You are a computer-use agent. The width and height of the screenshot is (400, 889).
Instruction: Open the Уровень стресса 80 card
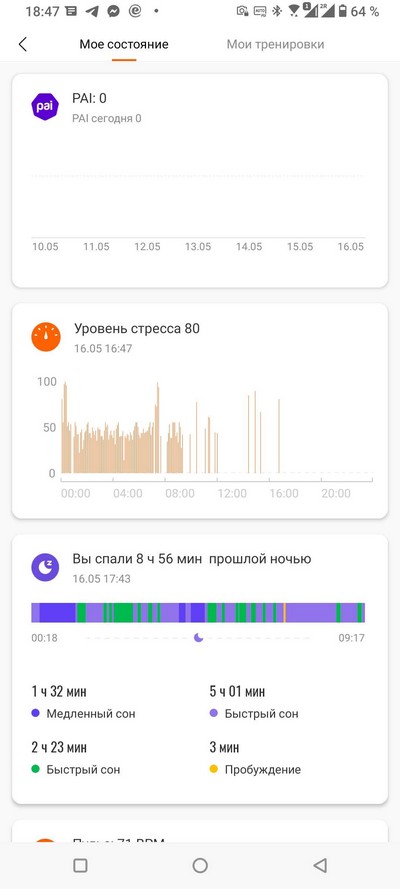point(200,411)
